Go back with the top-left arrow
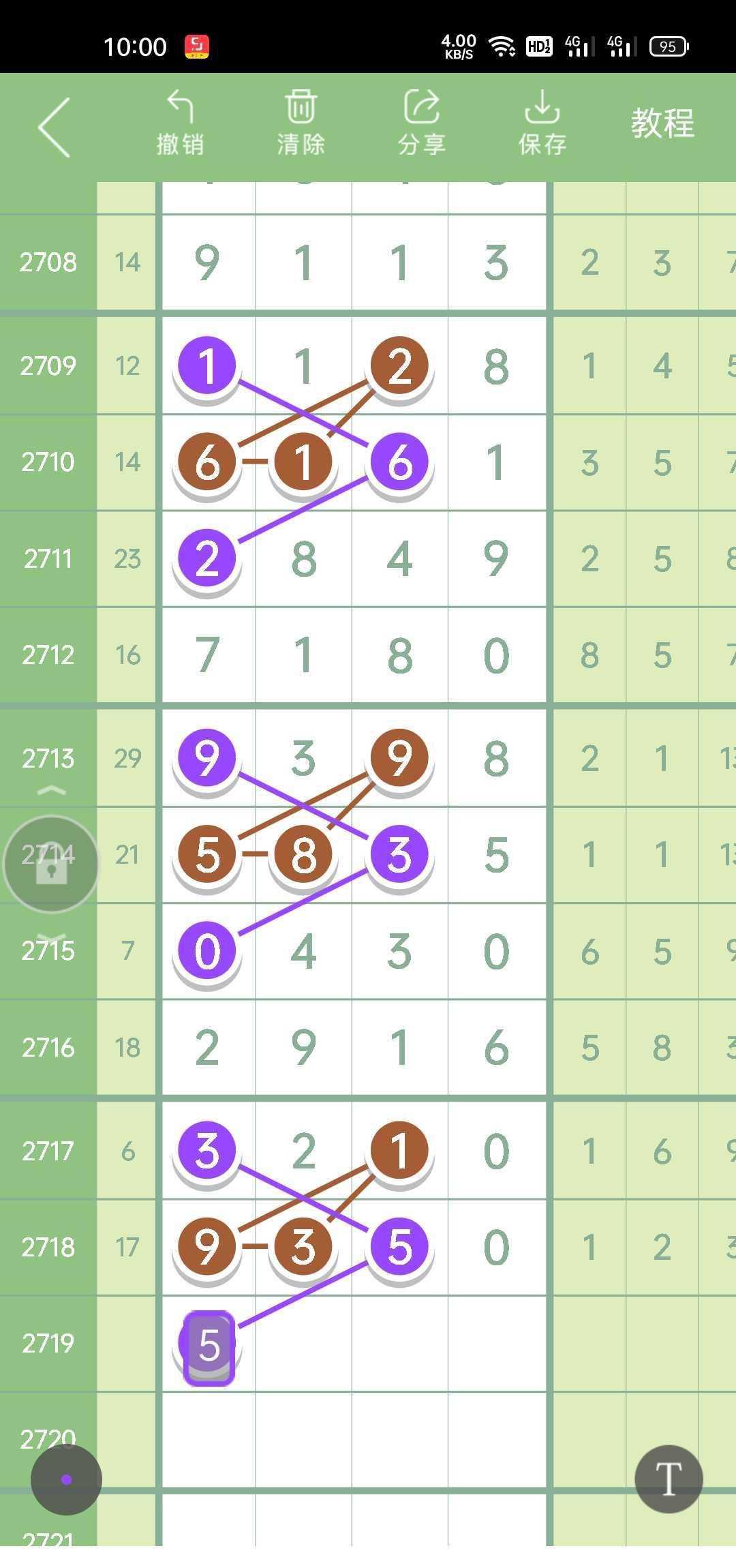The height and width of the screenshot is (1568, 736). pyautogui.click(x=55, y=127)
